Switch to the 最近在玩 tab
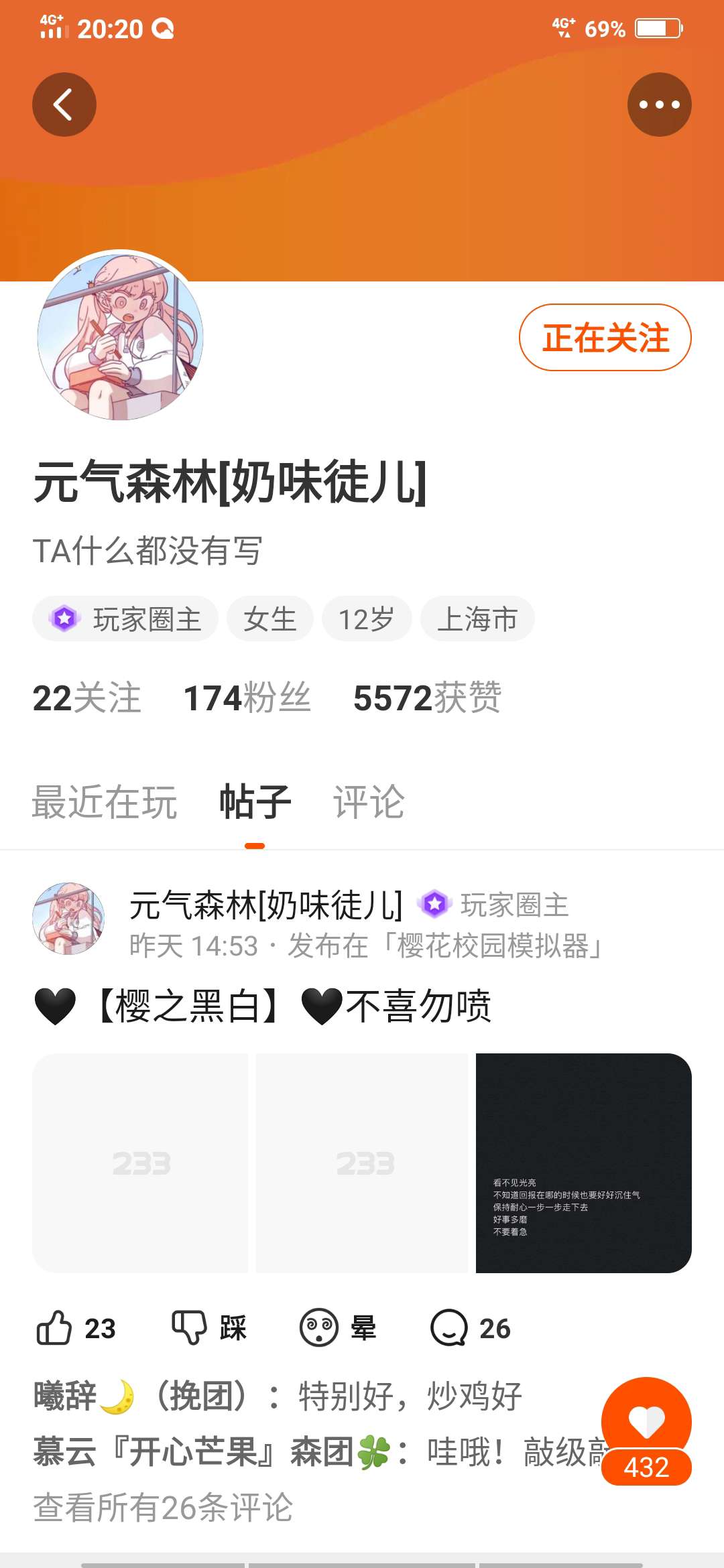The width and height of the screenshot is (724, 1568). [x=105, y=801]
